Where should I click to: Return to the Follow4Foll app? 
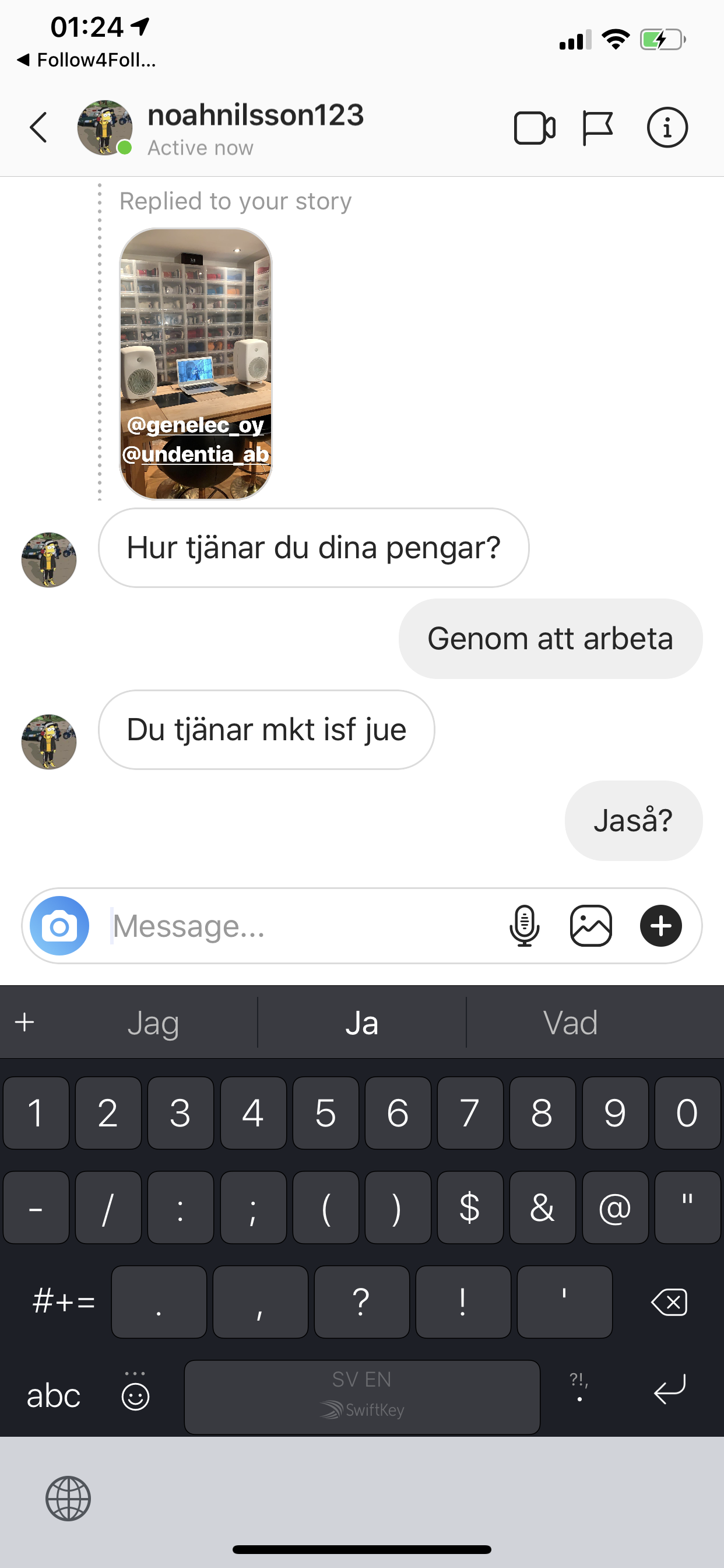pos(86,60)
